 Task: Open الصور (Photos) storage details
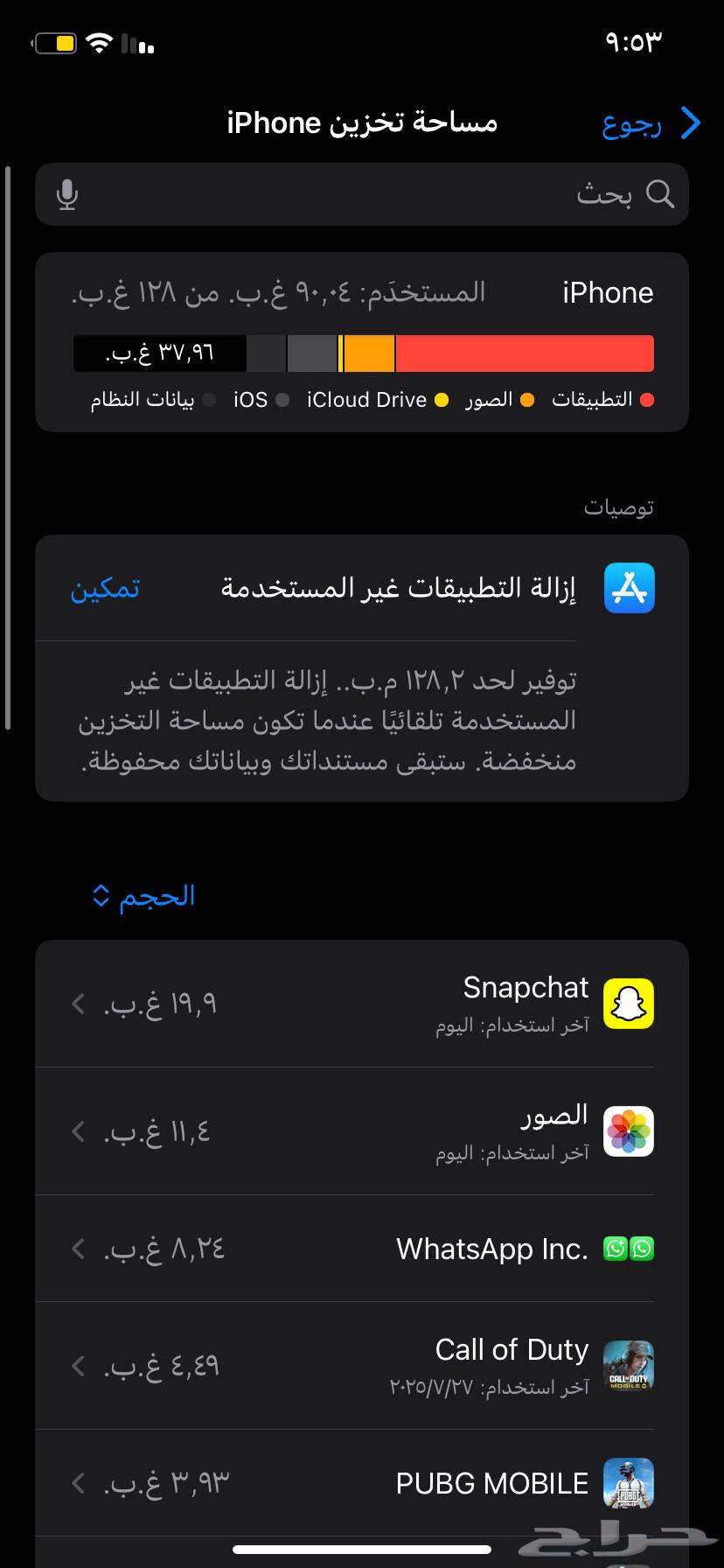tap(362, 1131)
